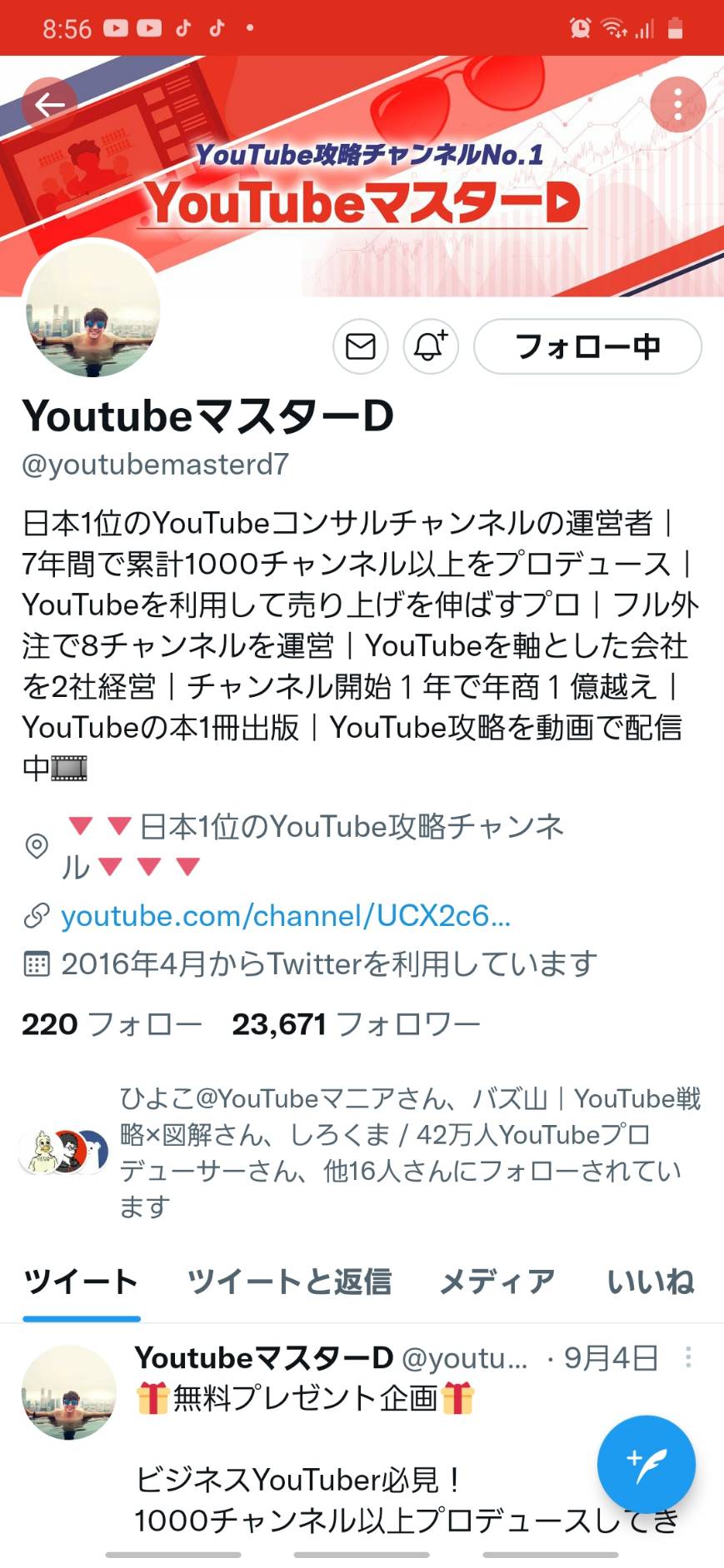
Task: Select the ツイート tab
Action: (81, 1282)
